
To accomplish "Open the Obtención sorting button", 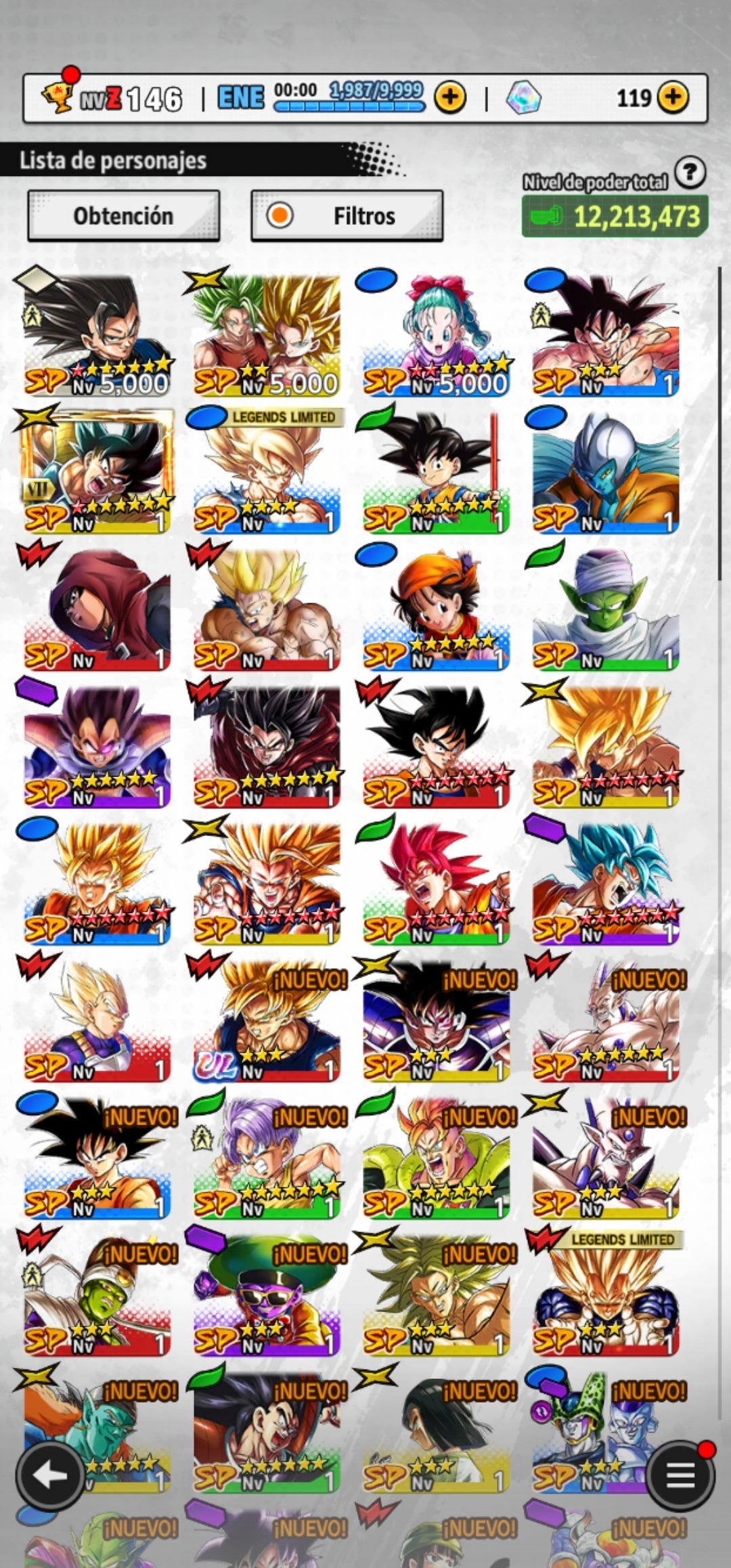I will (x=123, y=216).
